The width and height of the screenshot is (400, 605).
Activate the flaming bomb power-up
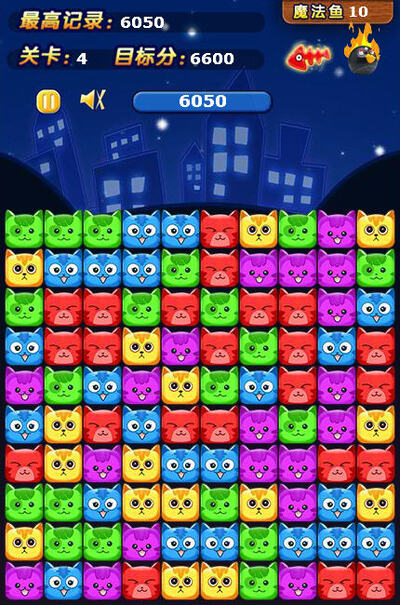point(362,49)
